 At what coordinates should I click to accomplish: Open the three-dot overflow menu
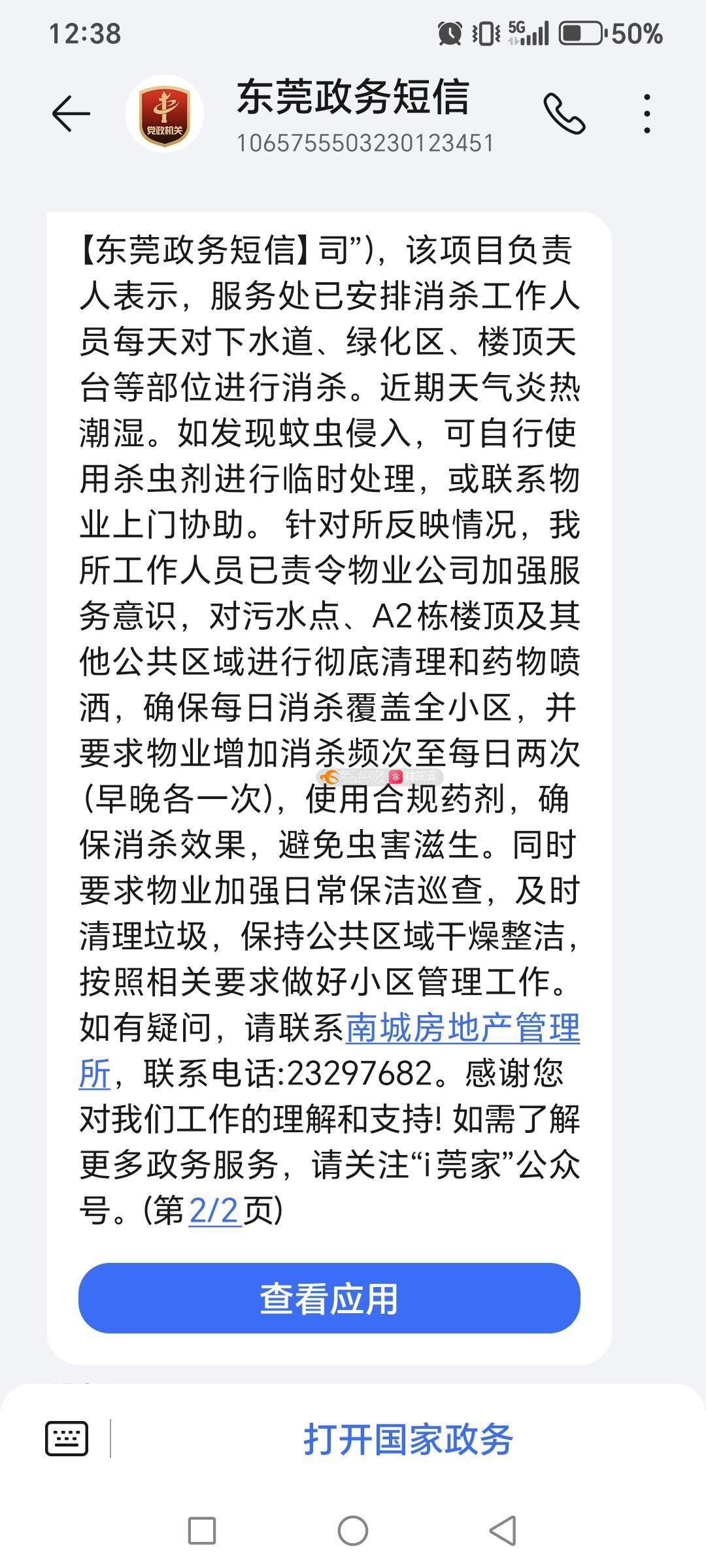(647, 114)
